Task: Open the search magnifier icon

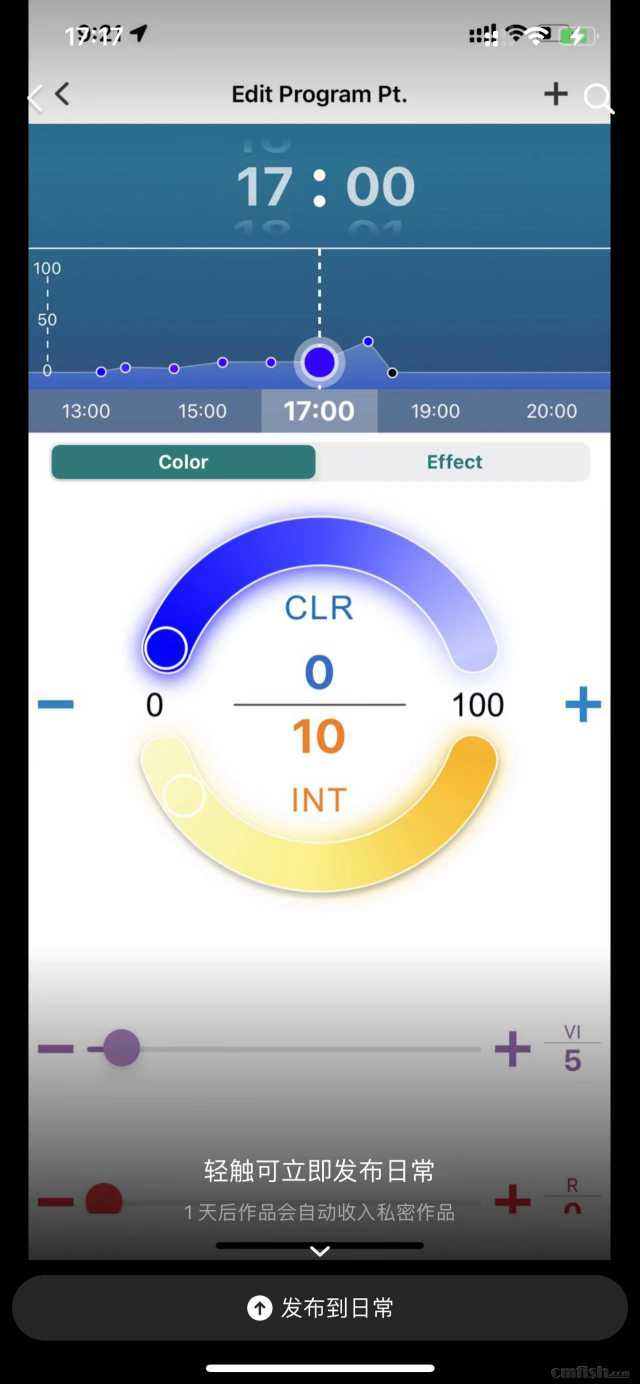Action: click(x=598, y=97)
